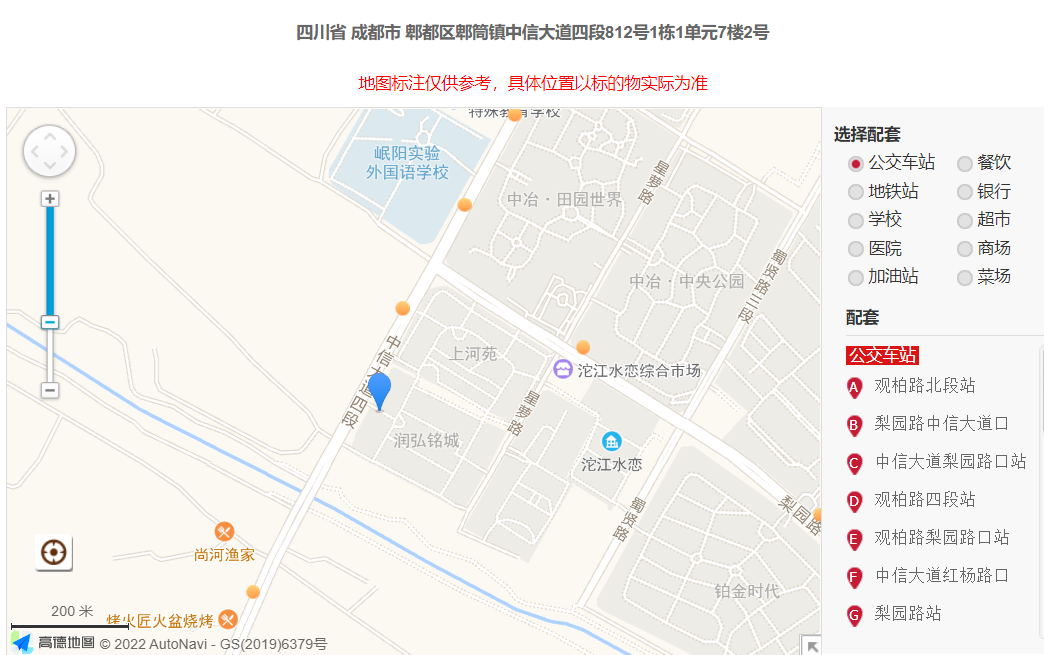Tap the blue property location marker
1044x655 pixels.
379,388
